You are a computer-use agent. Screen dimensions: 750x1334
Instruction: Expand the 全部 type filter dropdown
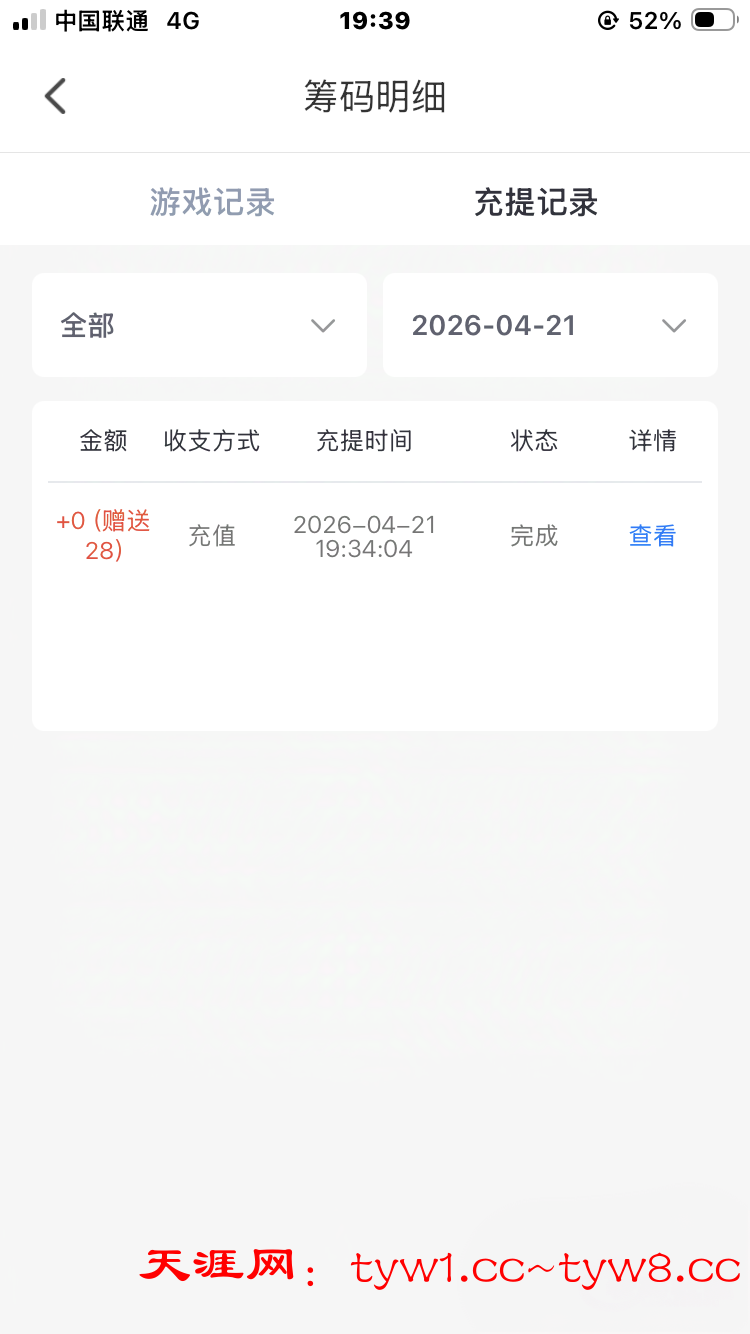[199, 325]
